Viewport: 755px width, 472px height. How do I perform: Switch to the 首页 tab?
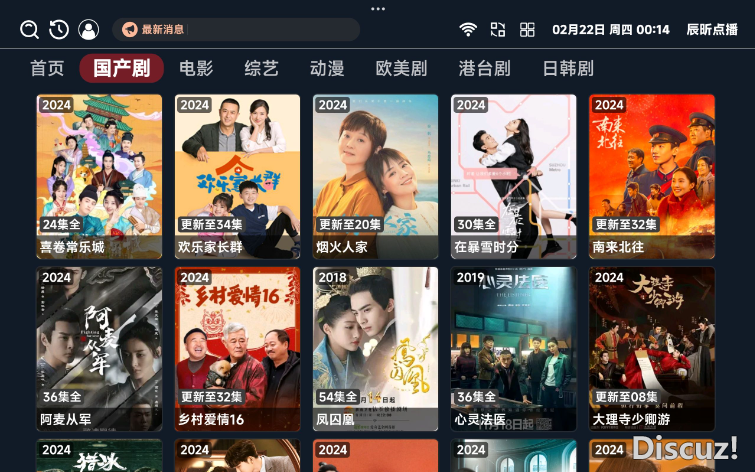pos(47,69)
